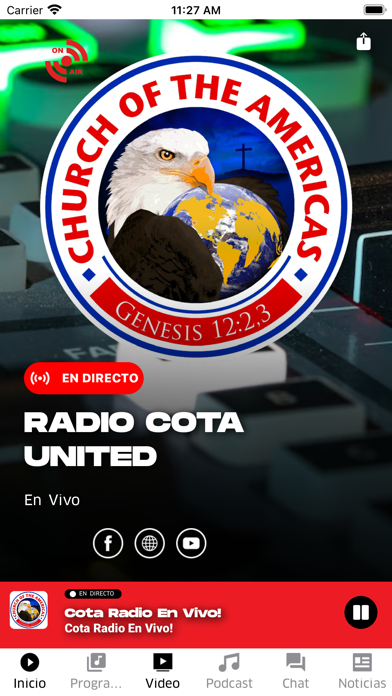392x696 pixels.
Task: Open the station's website globe icon
Action: click(150, 543)
